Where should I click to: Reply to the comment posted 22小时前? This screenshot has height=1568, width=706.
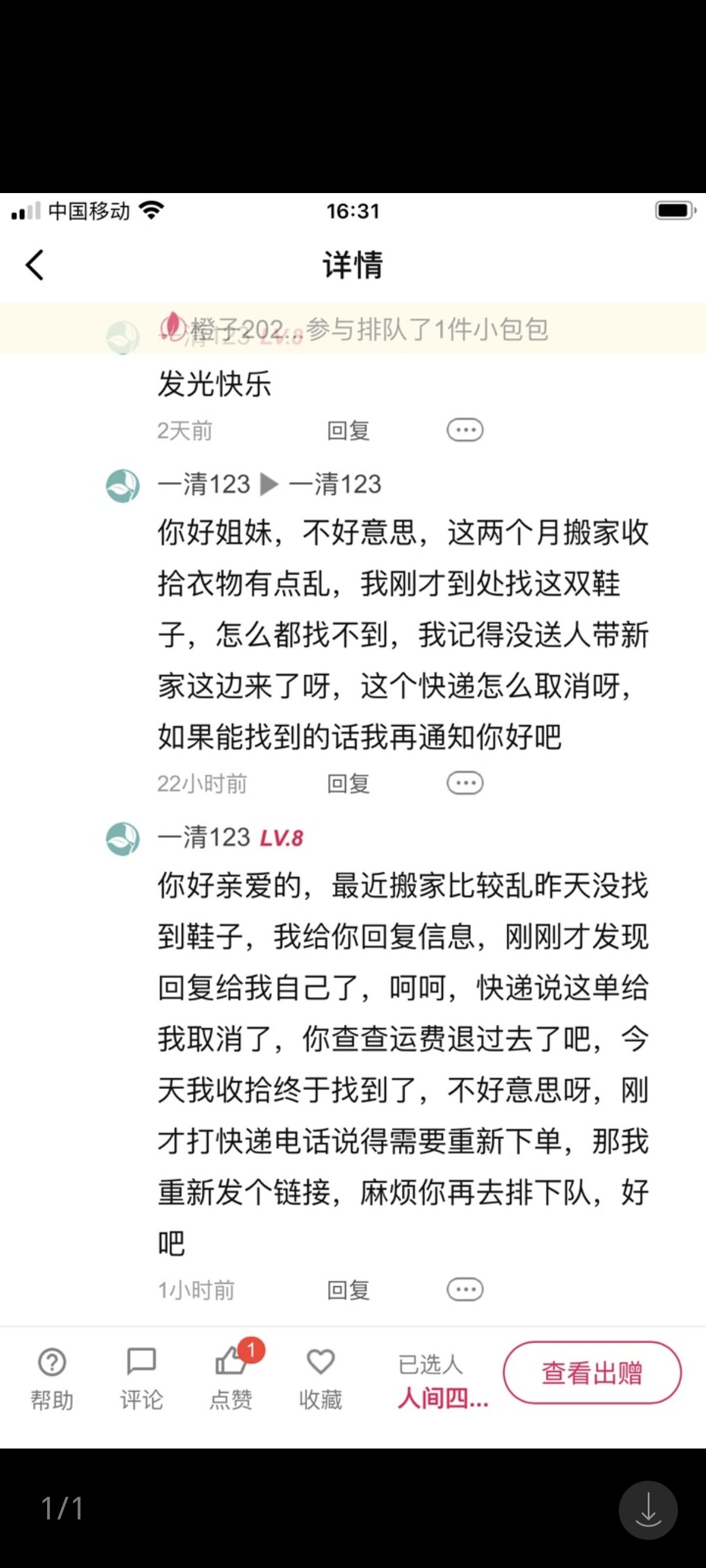tap(348, 783)
